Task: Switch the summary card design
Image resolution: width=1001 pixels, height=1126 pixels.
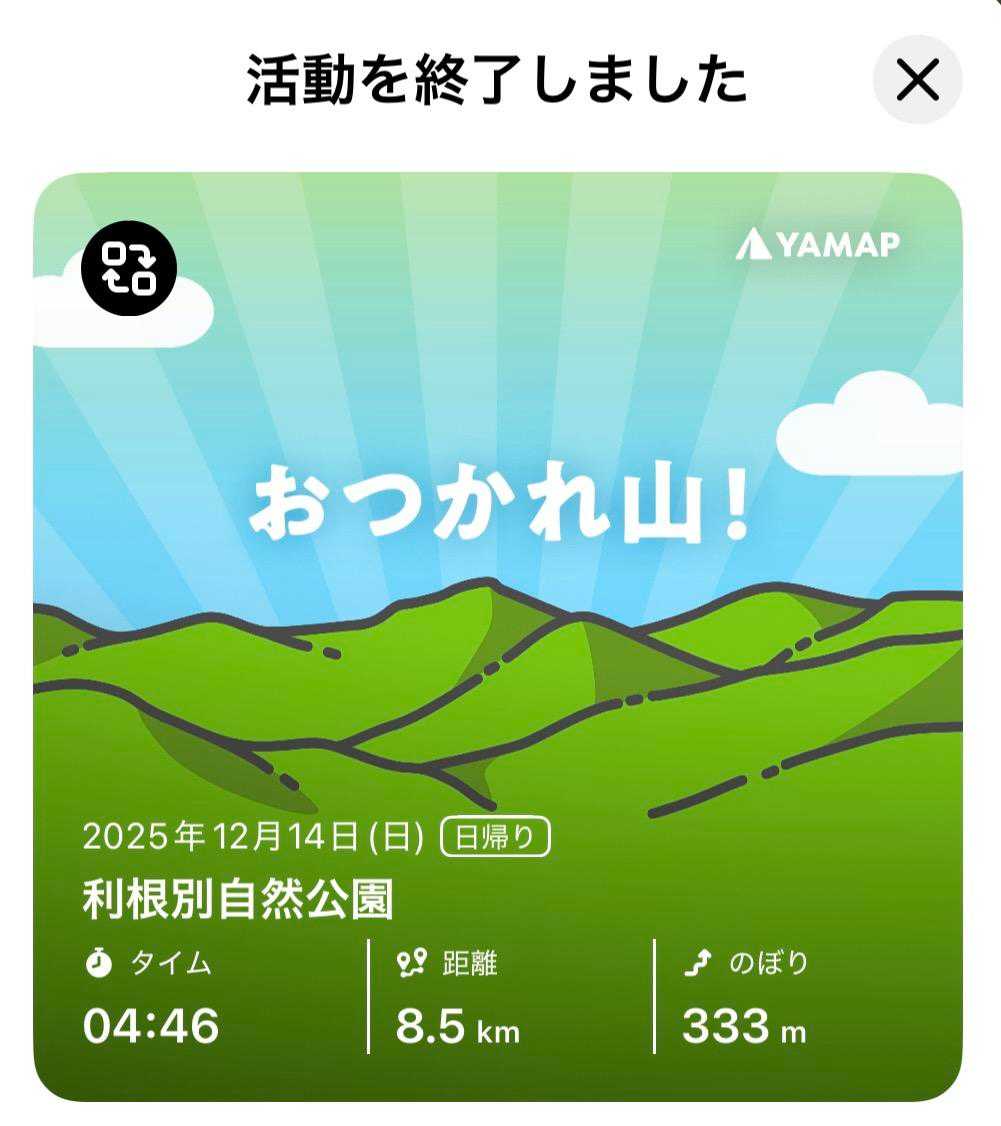Action: click(128, 268)
